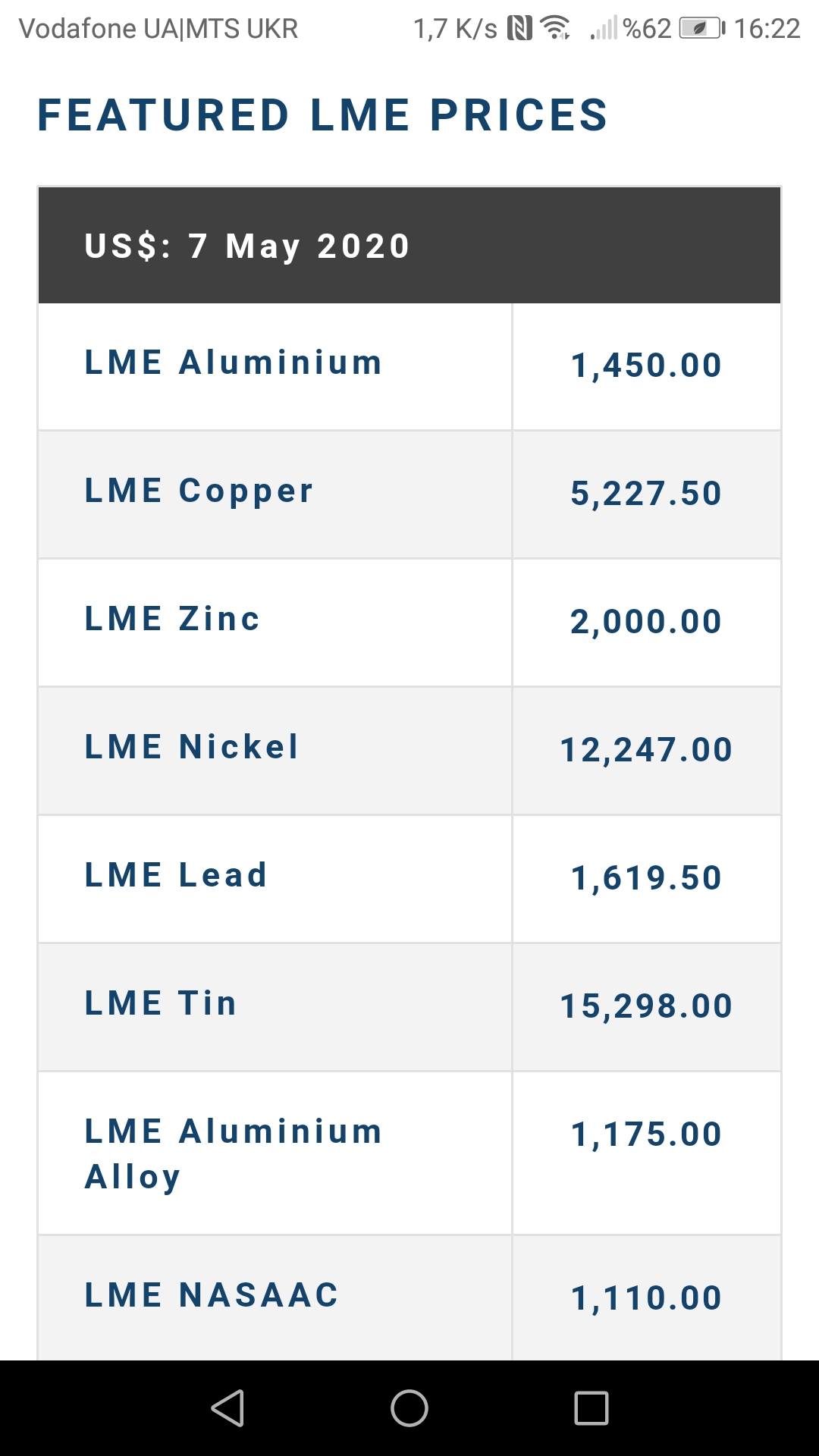Return to the home screen

[409, 1408]
